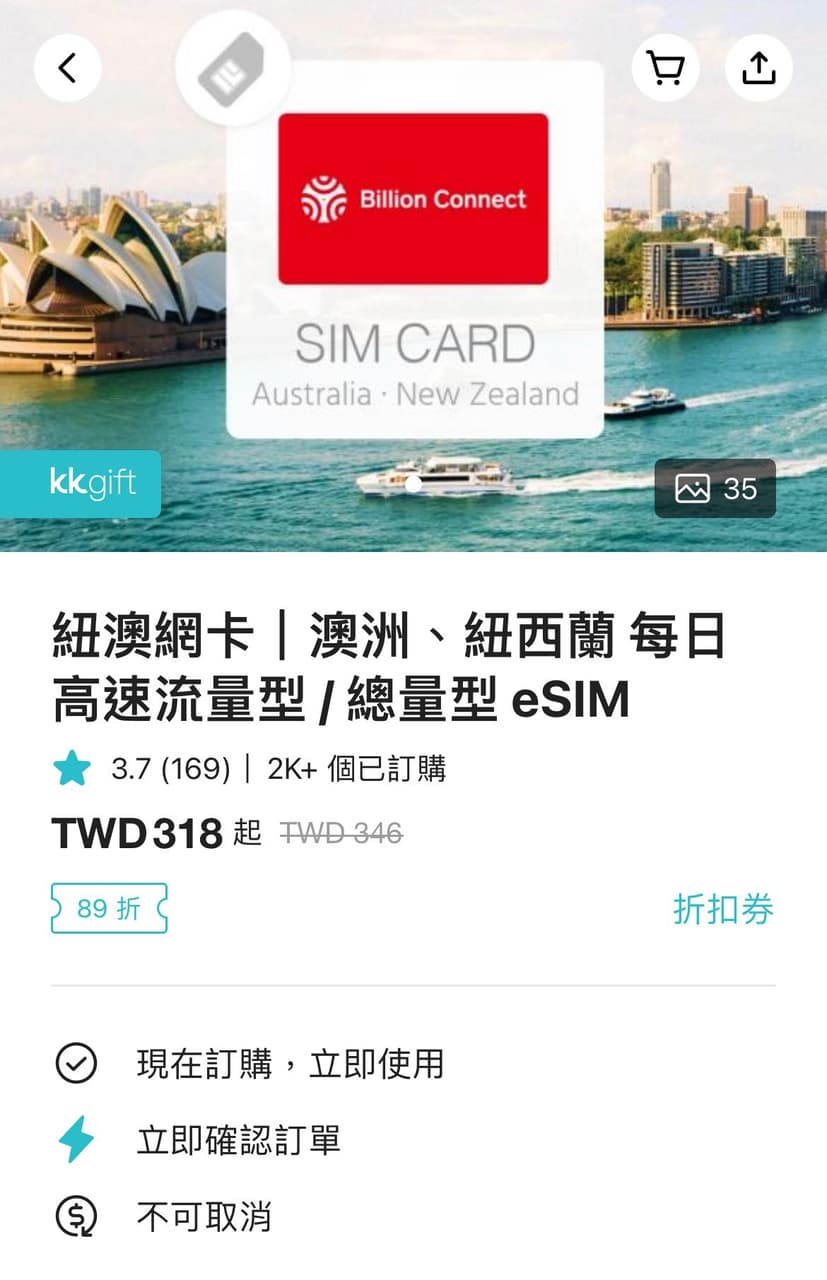Tap the crossed-out TWD 346 original price
The image size is (827, 1280).
[341, 833]
